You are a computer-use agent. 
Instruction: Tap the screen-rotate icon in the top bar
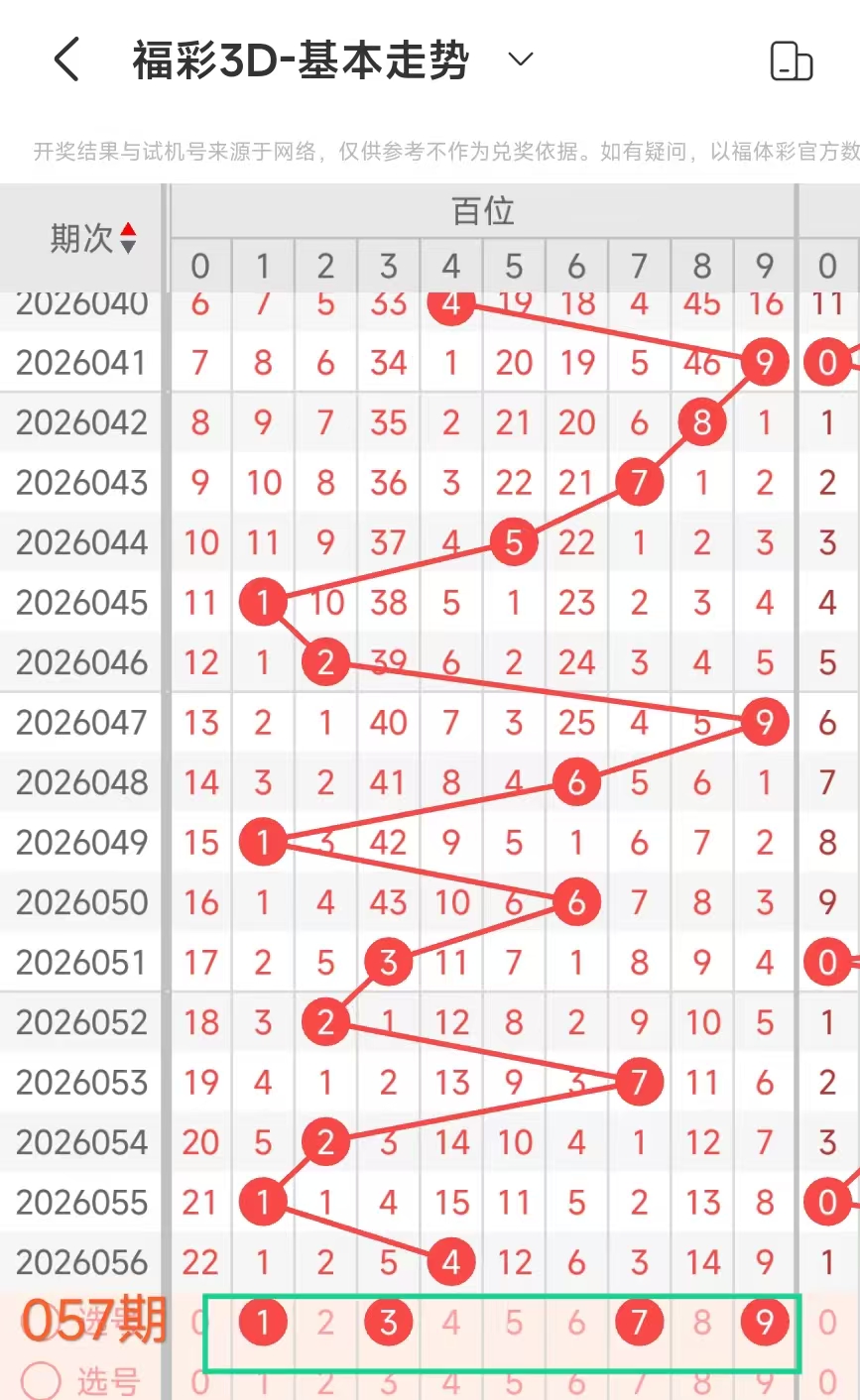[x=791, y=61]
